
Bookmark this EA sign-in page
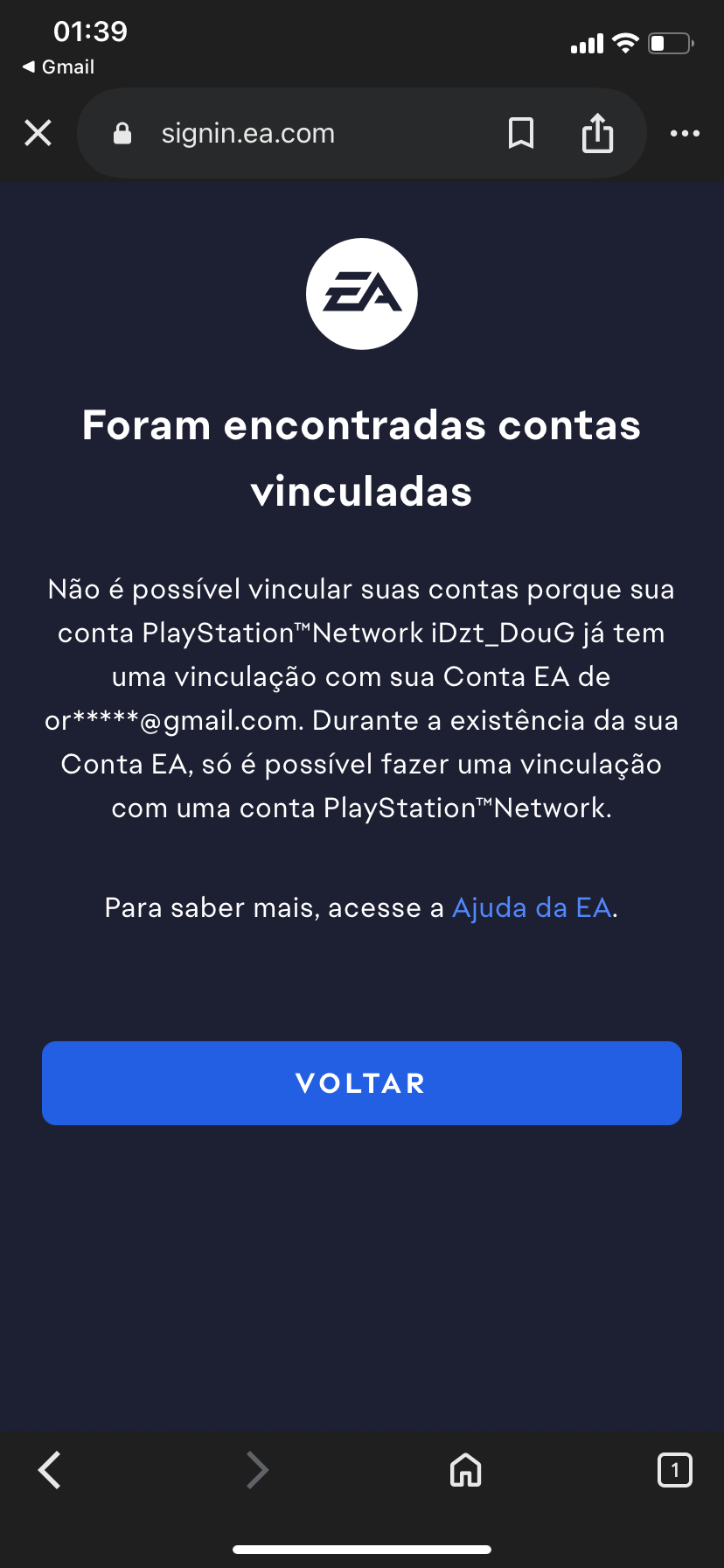pos(521,133)
